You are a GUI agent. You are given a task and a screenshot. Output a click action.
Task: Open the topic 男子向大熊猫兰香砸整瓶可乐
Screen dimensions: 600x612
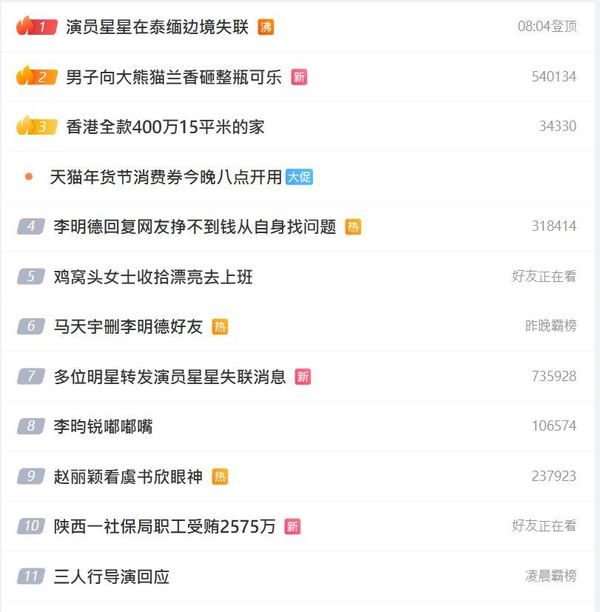click(175, 77)
